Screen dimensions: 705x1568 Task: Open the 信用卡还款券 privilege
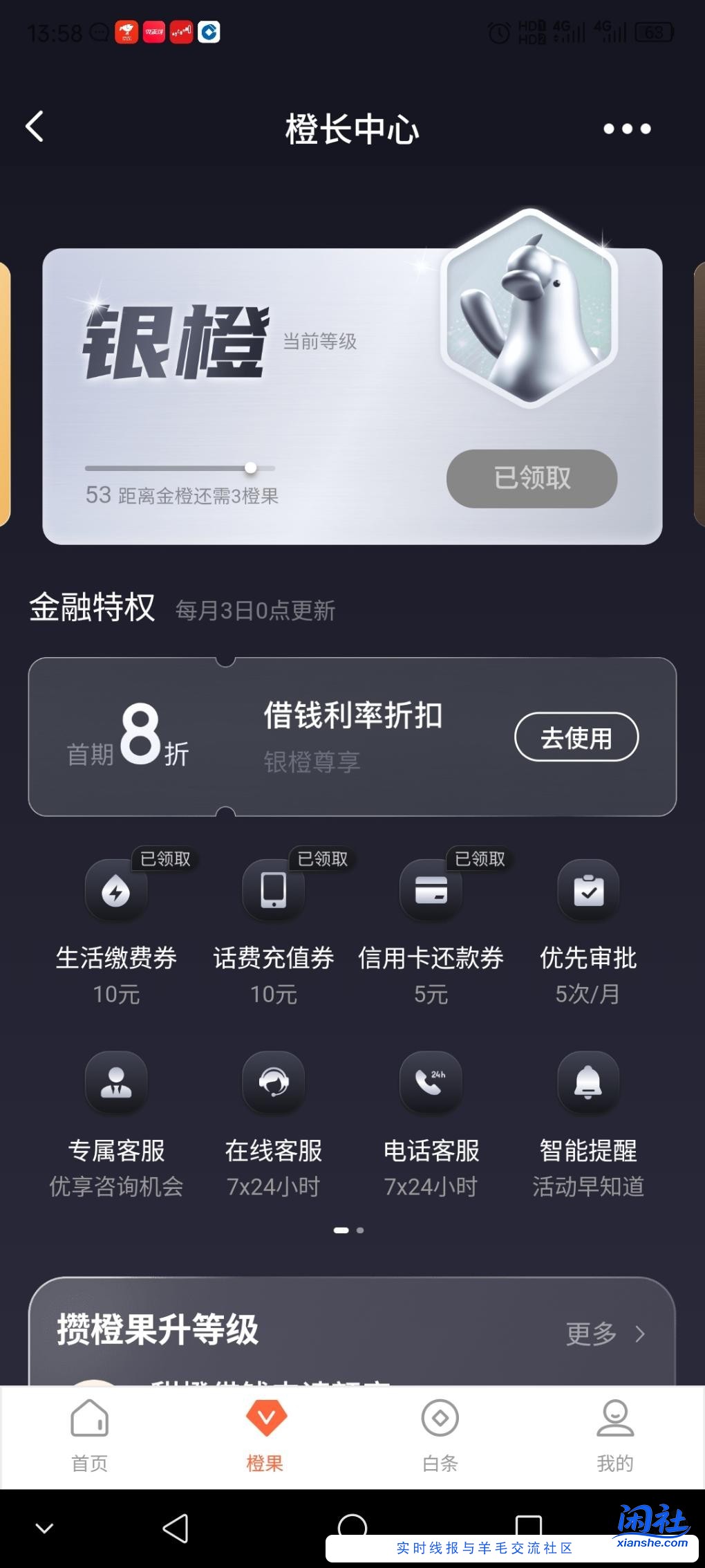430,892
